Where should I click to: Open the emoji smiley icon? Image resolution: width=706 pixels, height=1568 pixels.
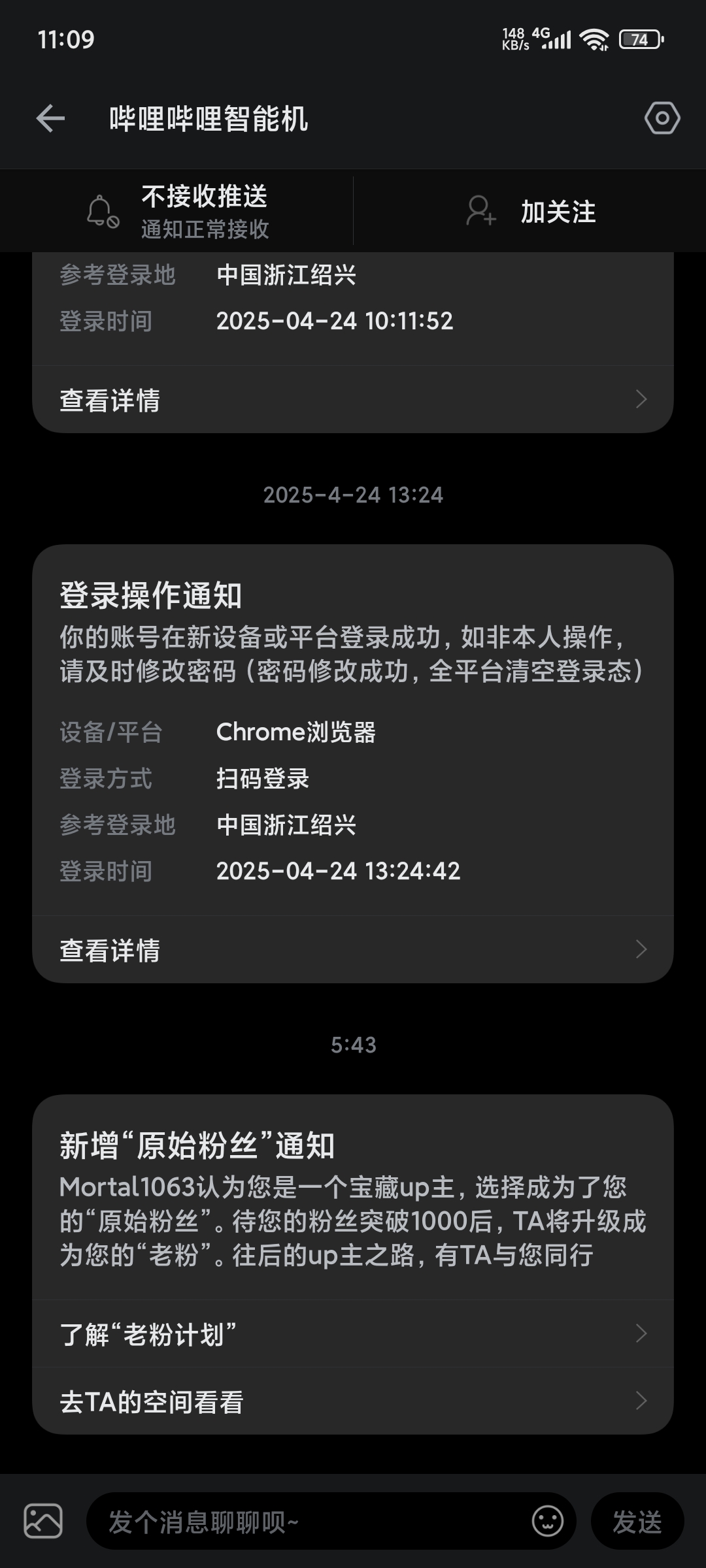pos(548,1521)
